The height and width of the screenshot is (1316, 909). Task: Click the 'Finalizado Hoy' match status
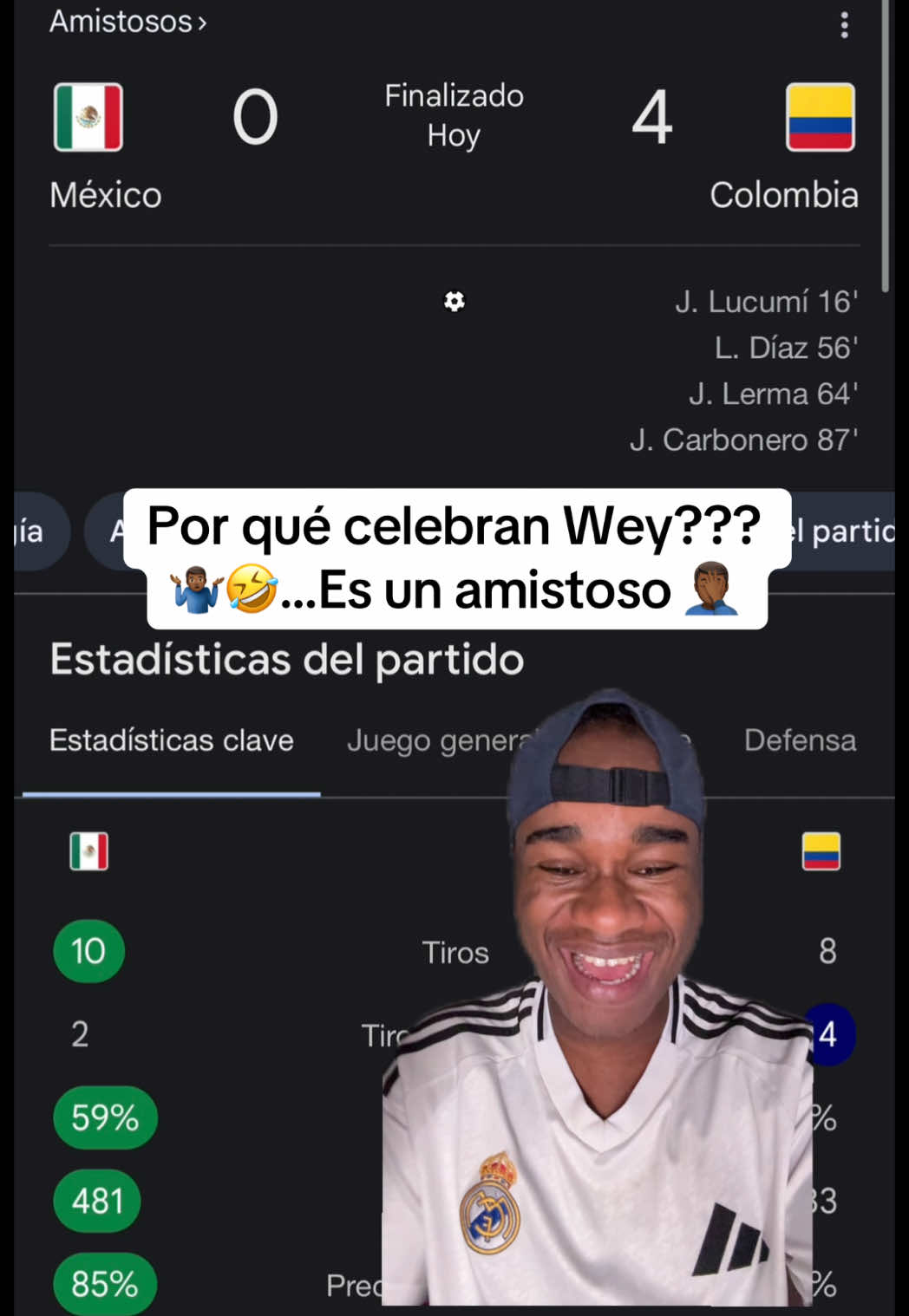click(454, 114)
